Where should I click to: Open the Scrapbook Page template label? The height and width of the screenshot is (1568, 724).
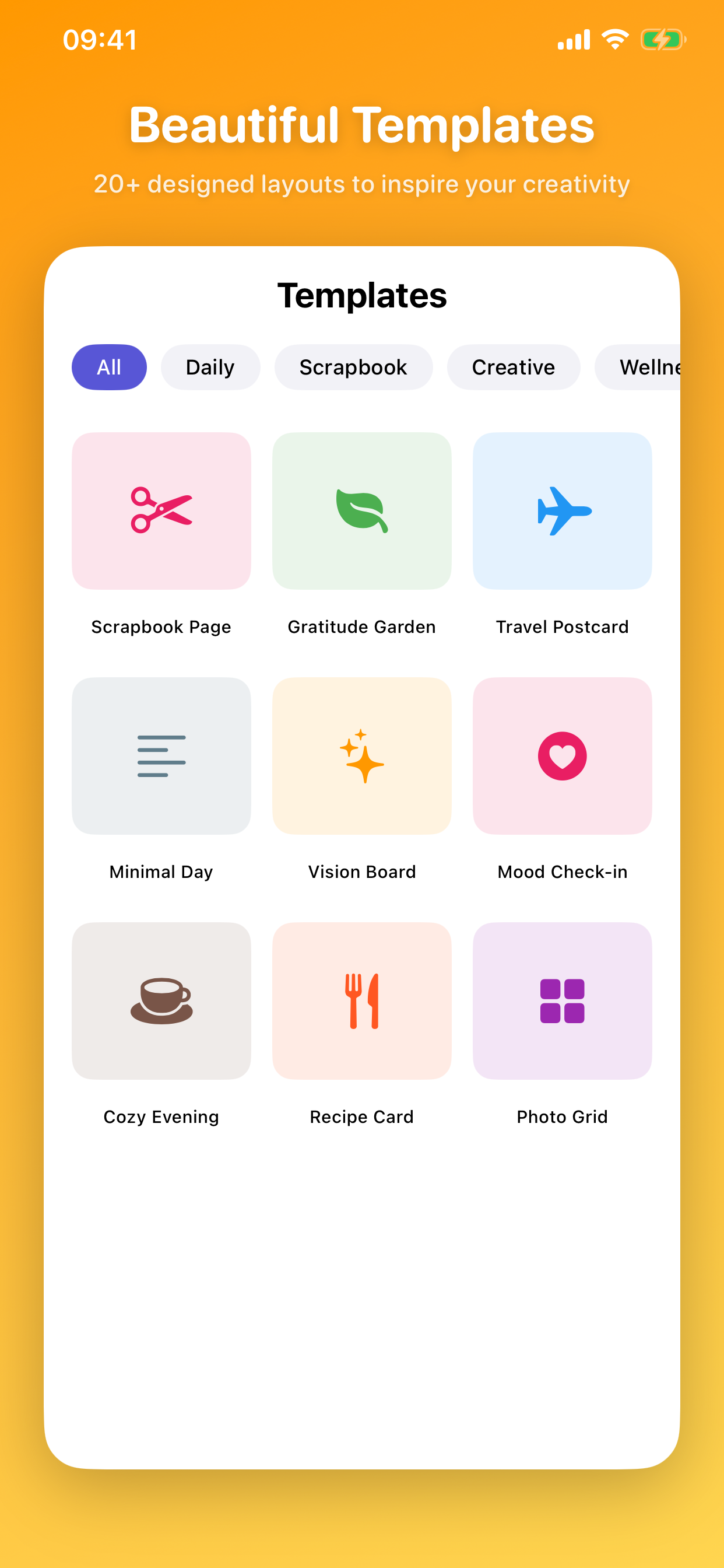[161, 626]
